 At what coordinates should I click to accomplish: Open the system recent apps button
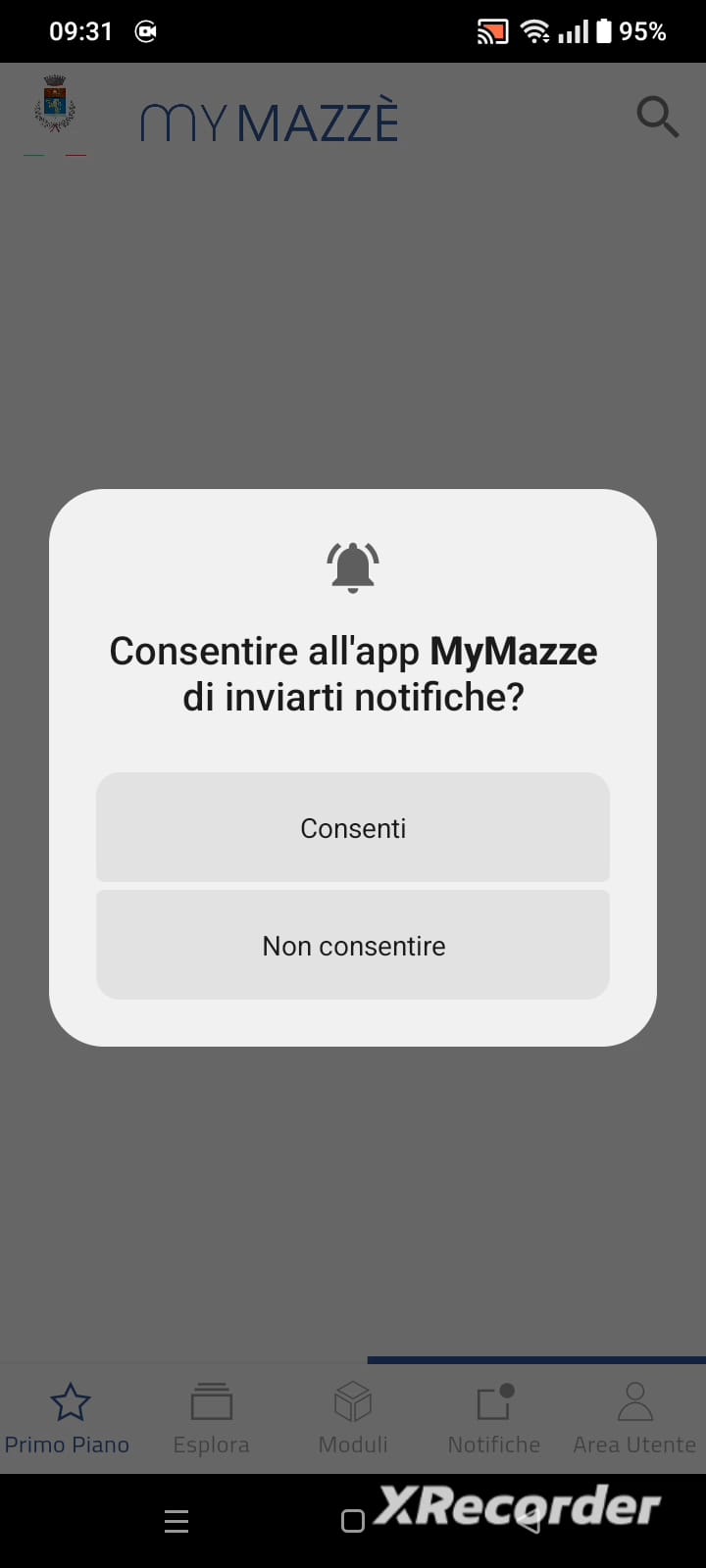176,1521
